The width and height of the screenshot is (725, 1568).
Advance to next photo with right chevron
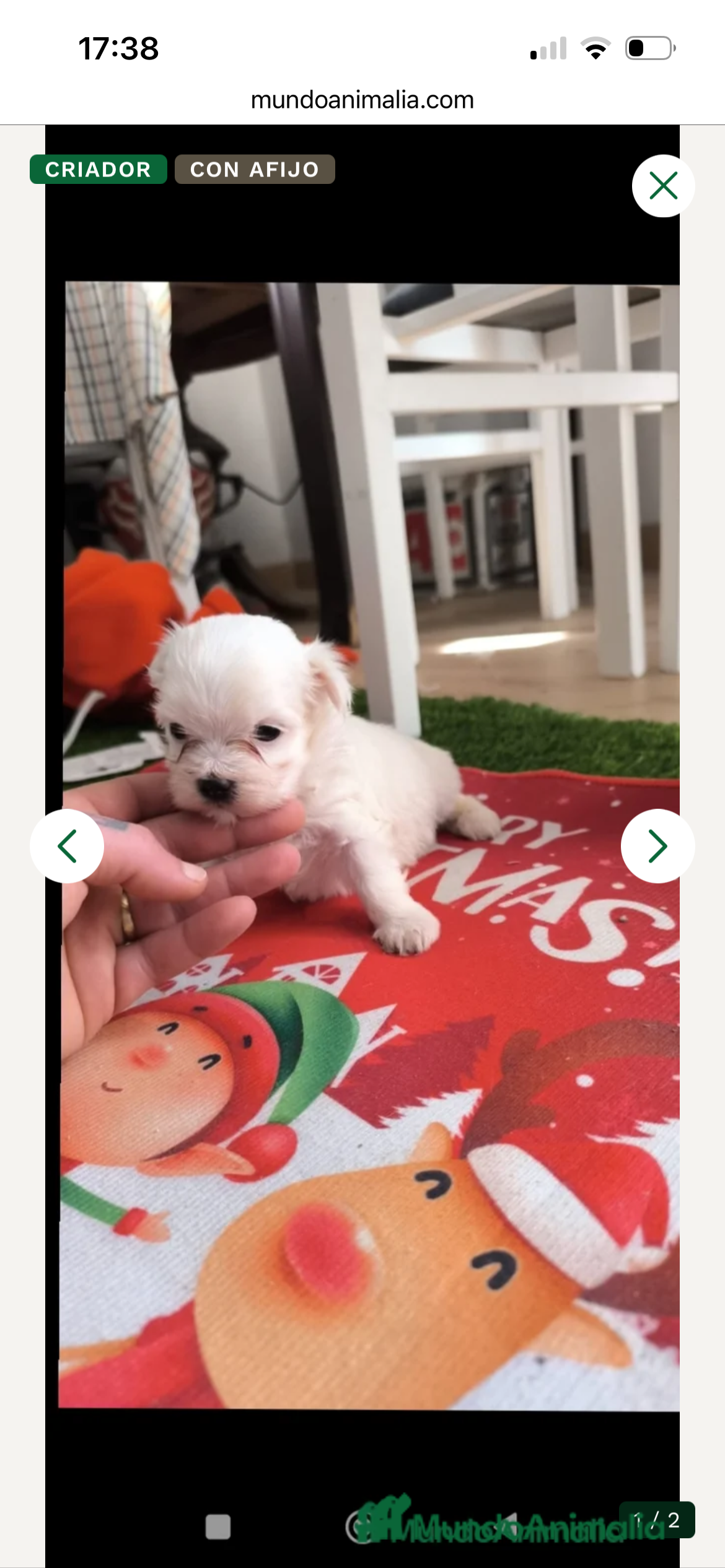657,847
